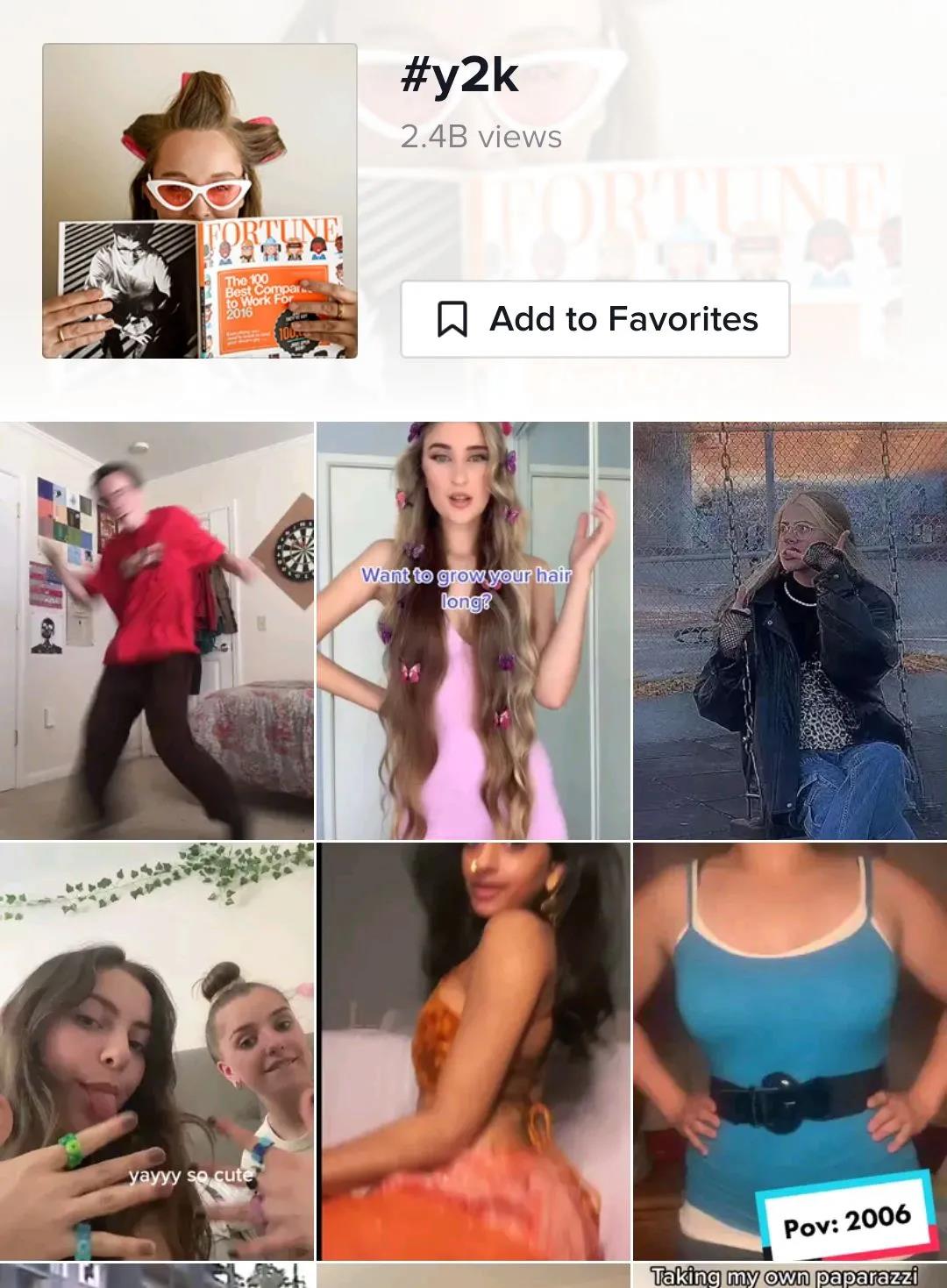Open the 'yayyy so cute' video

(x=156, y=1050)
